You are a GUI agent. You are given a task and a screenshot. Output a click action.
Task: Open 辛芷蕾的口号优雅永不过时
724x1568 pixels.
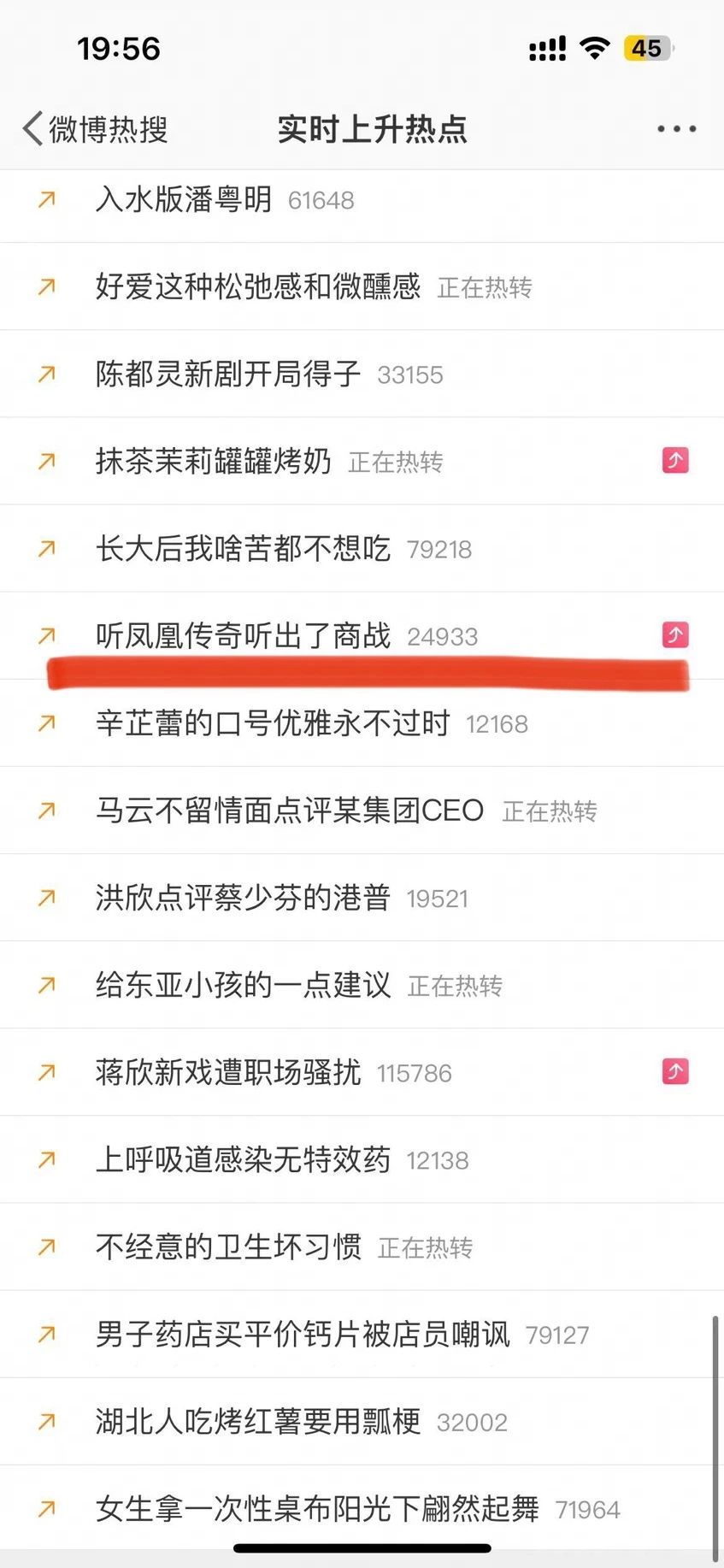pyautogui.click(x=273, y=724)
